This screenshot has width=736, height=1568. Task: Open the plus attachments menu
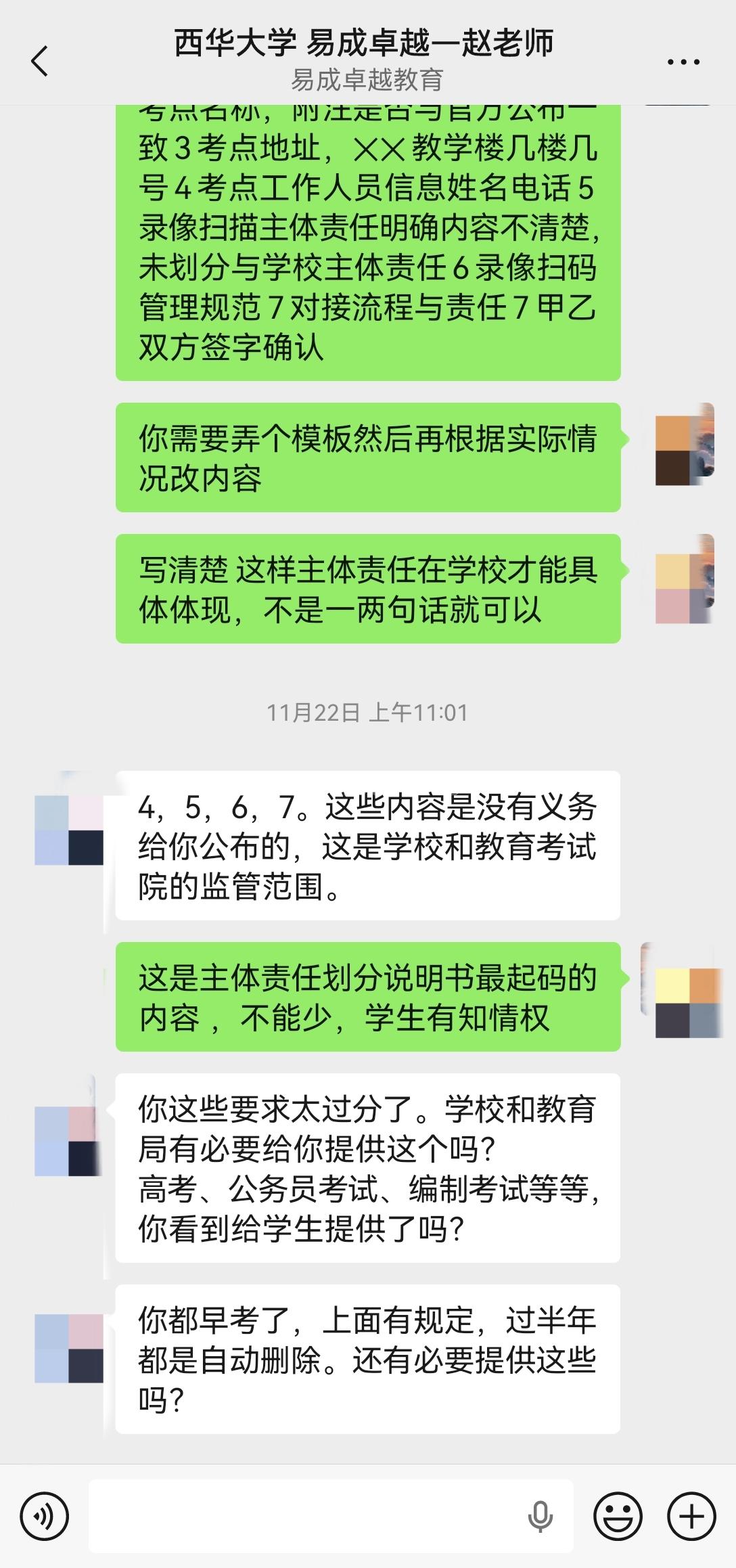(691, 1516)
